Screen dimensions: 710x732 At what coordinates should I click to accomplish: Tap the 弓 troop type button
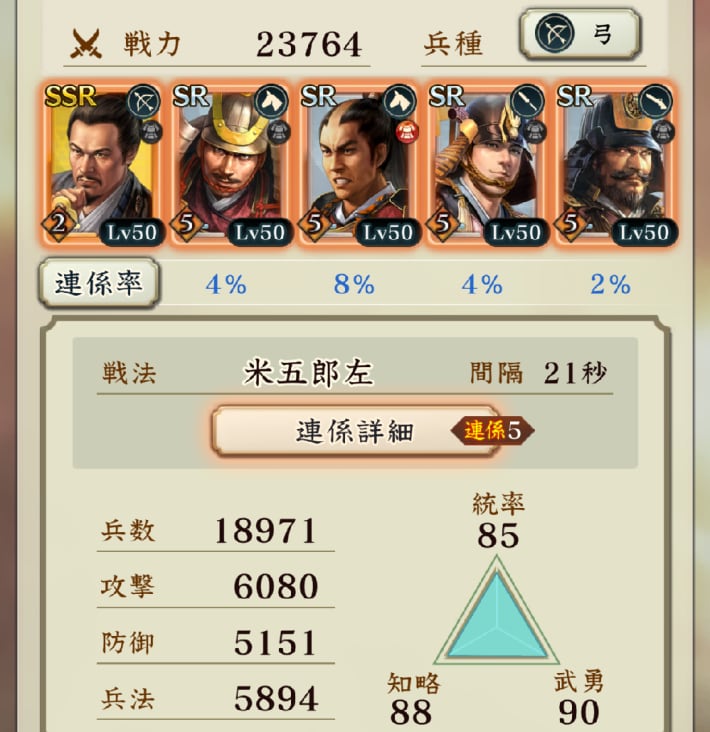580,35
